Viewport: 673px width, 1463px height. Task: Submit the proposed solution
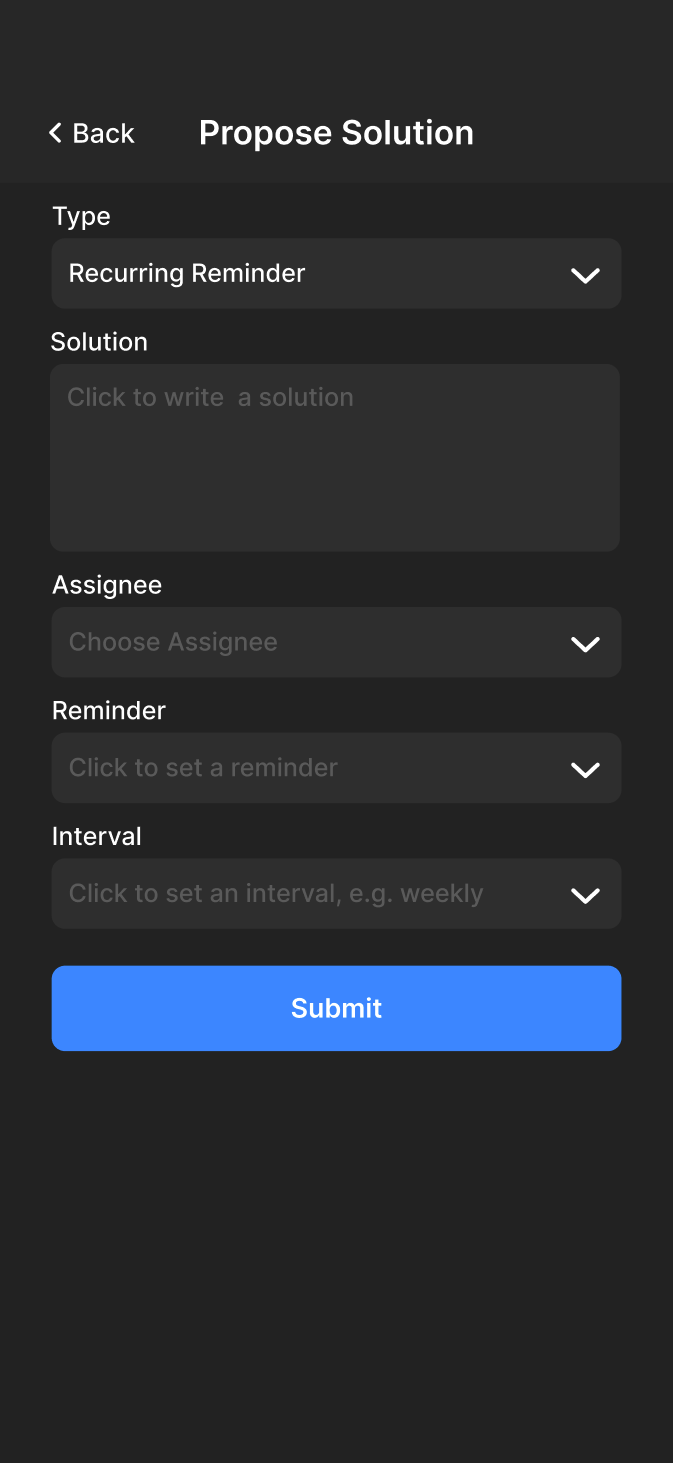click(336, 1008)
